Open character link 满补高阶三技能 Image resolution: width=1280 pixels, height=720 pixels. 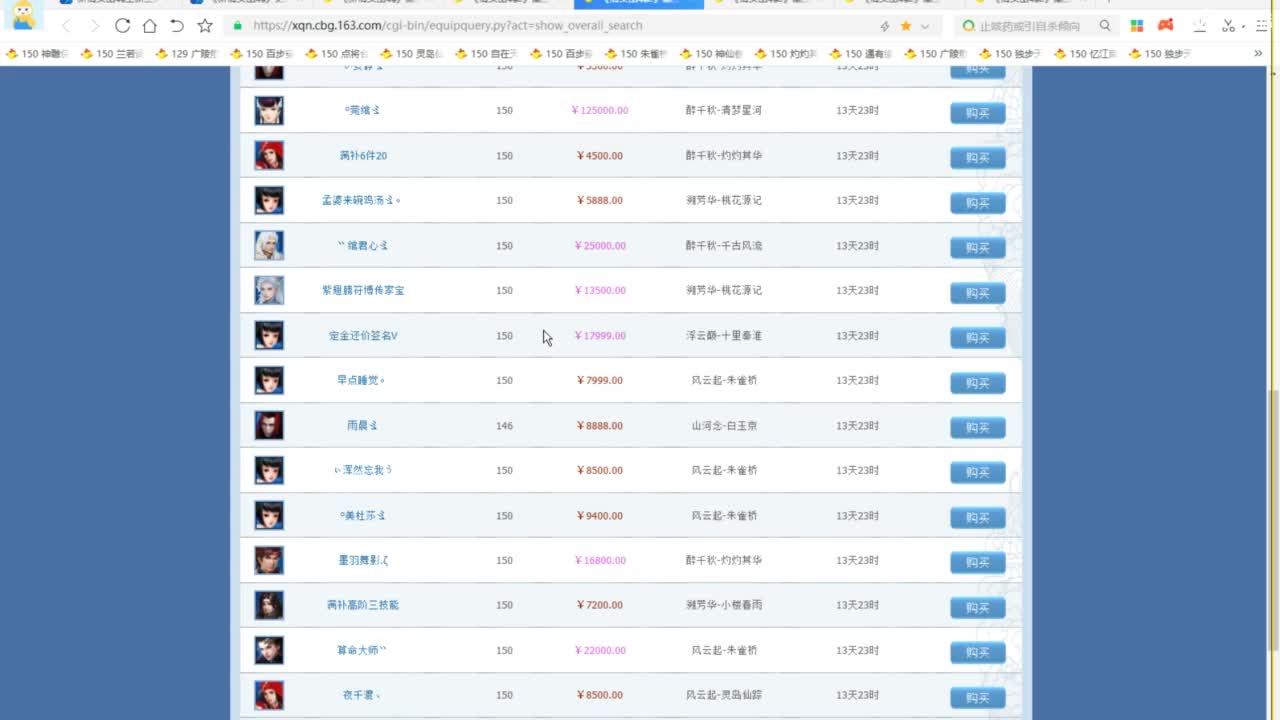(x=362, y=605)
